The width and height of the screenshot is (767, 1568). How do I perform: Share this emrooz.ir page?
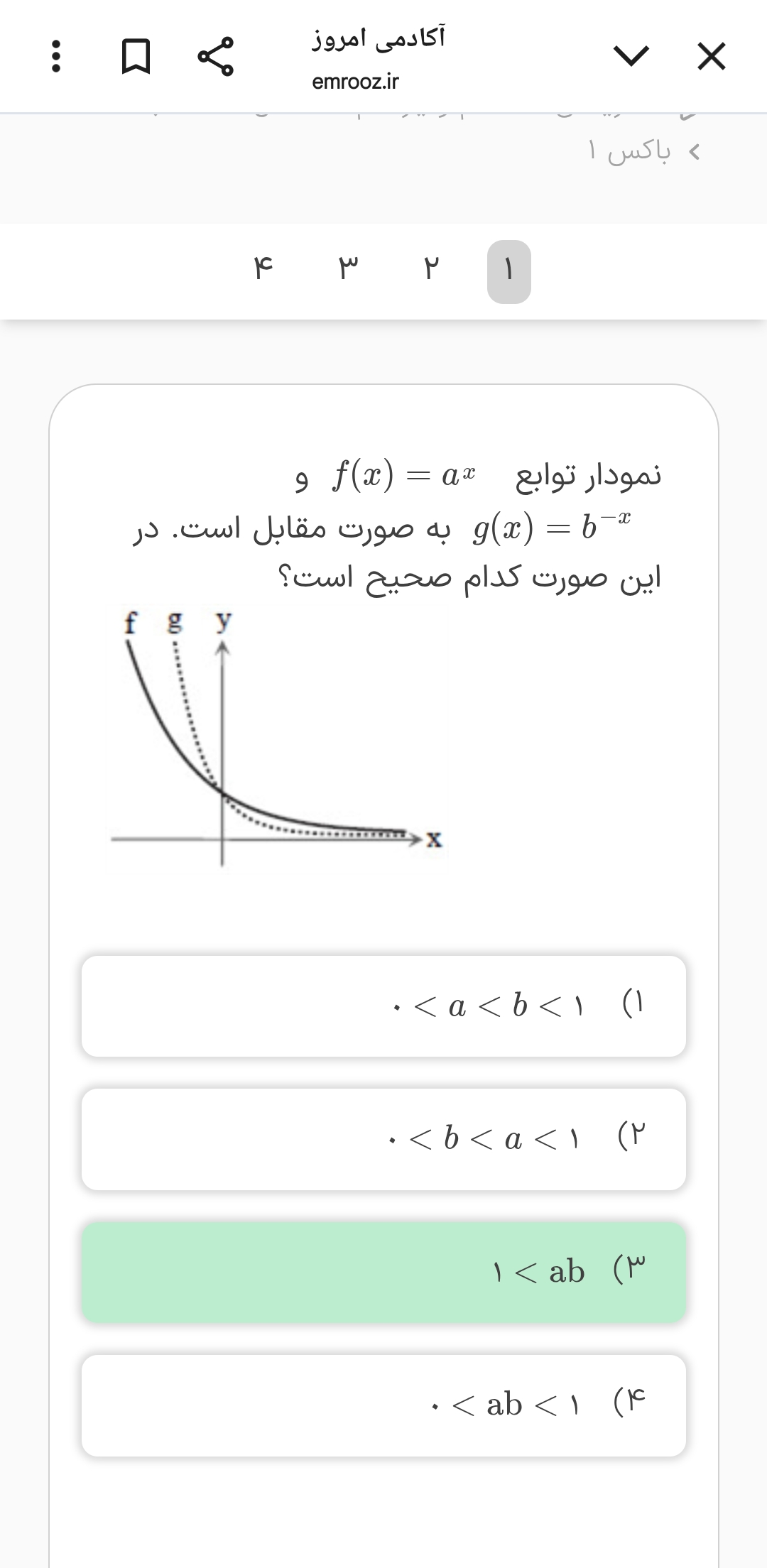tap(214, 57)
